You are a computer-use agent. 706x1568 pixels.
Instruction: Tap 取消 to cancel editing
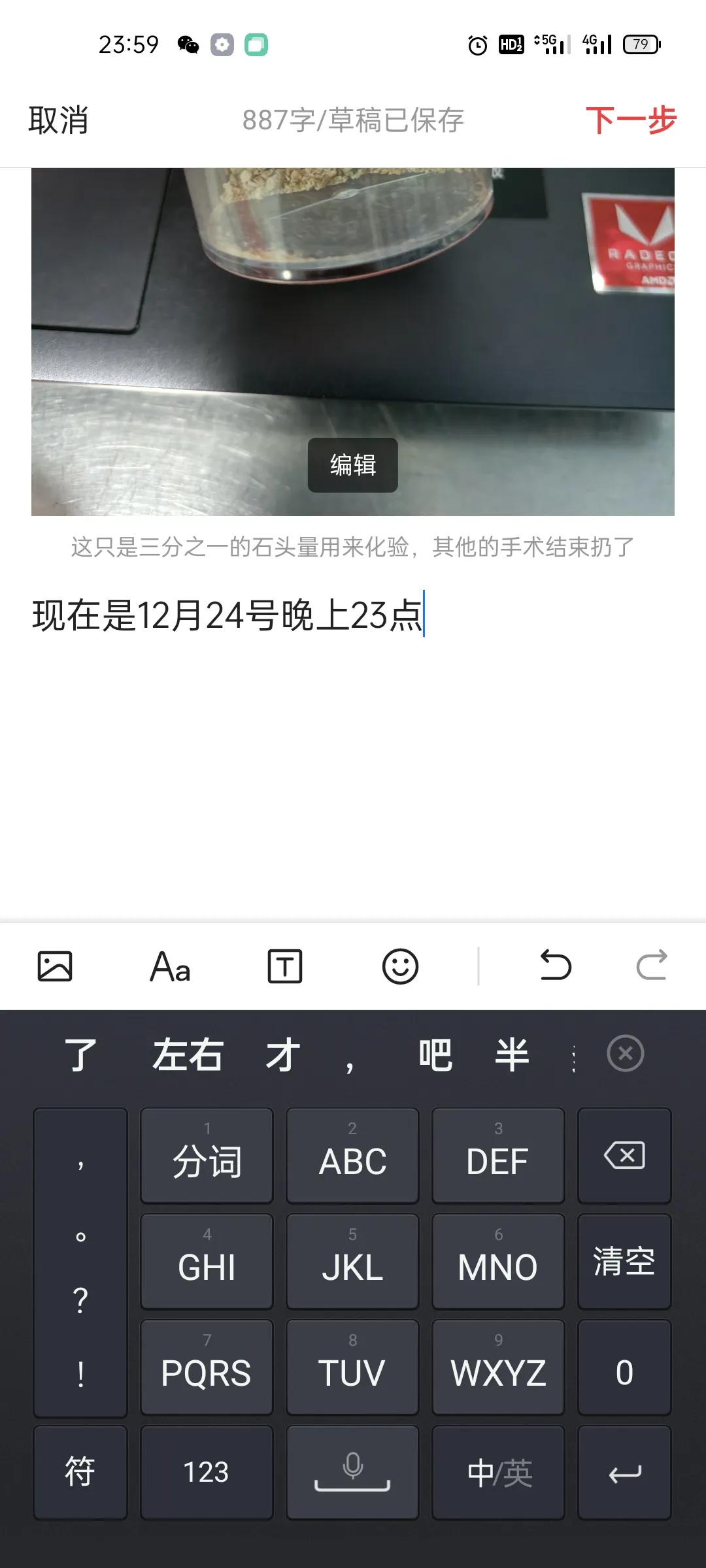pos(58,121)
